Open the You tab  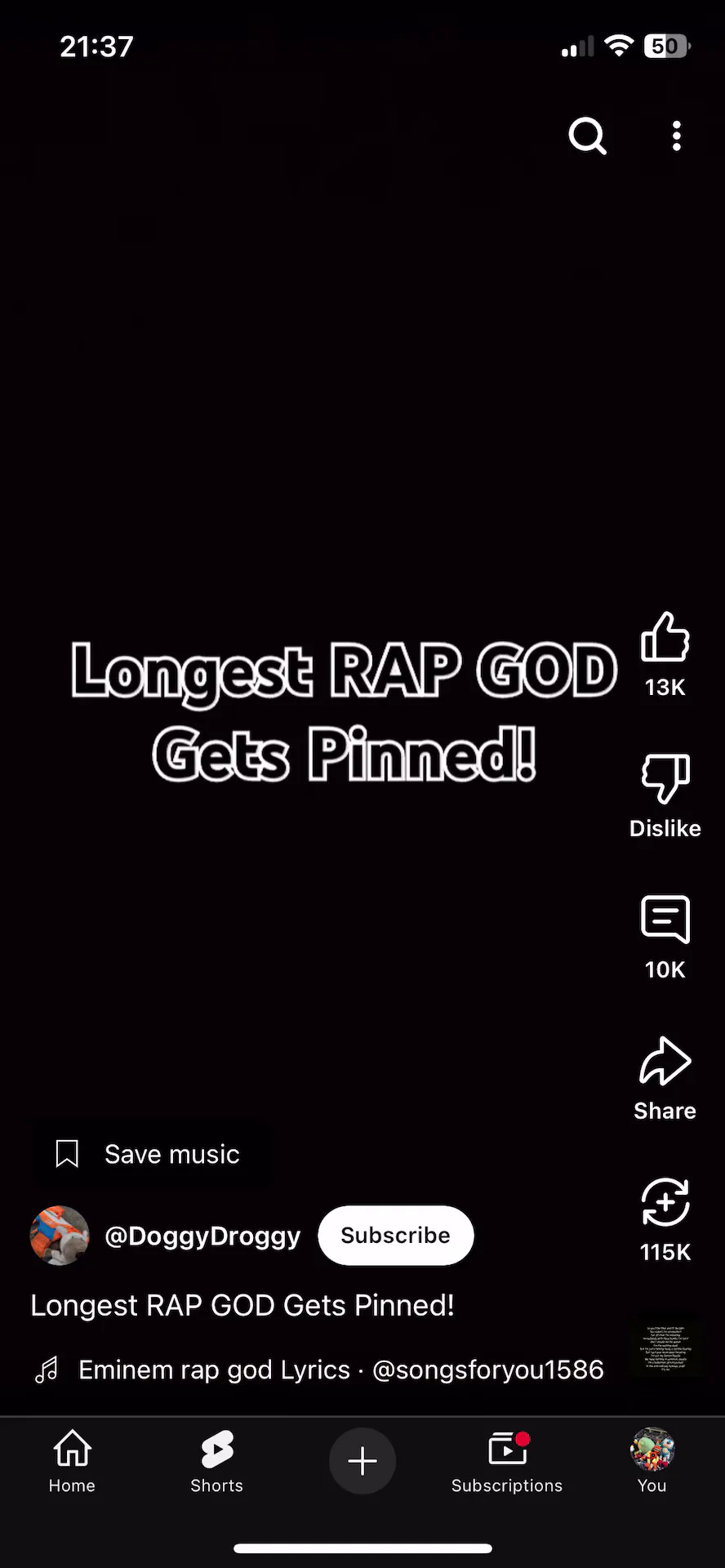[x=652, y=1461]
